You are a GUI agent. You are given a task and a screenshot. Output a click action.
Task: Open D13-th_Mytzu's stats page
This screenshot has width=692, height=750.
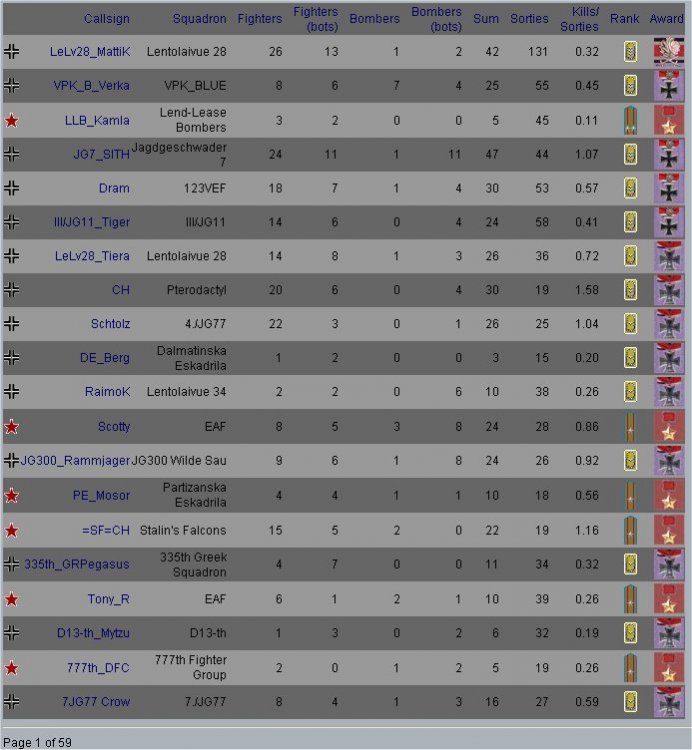[93, 633]
